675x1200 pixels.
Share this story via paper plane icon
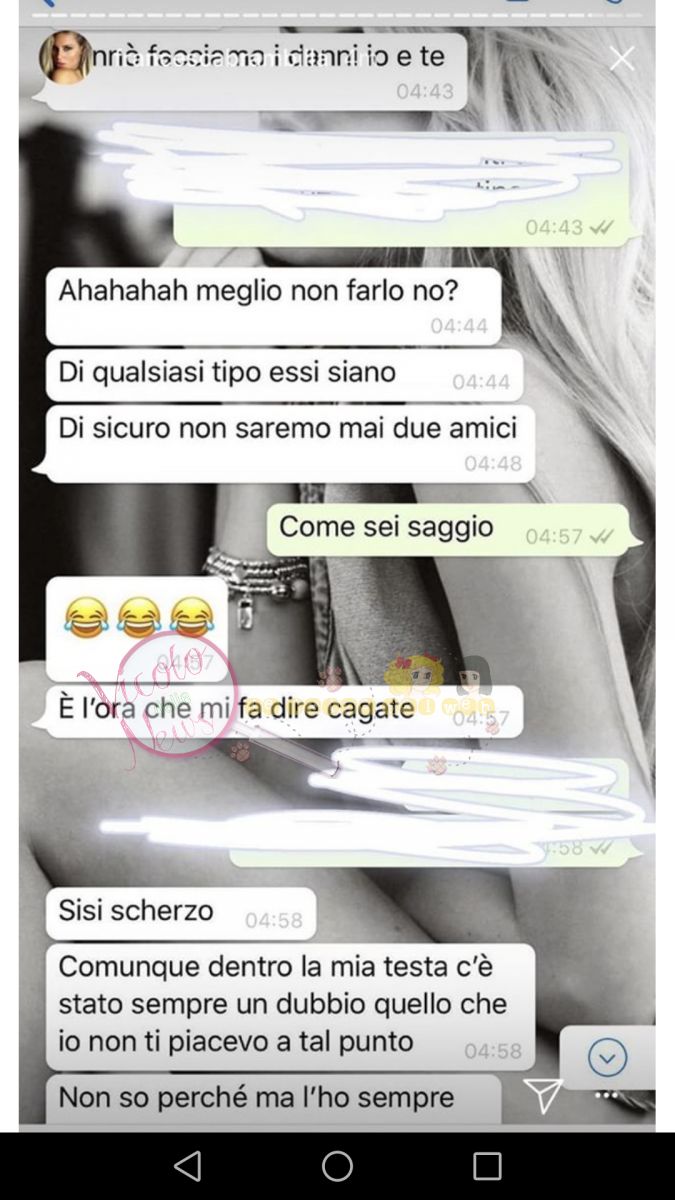click(543, 1096)
